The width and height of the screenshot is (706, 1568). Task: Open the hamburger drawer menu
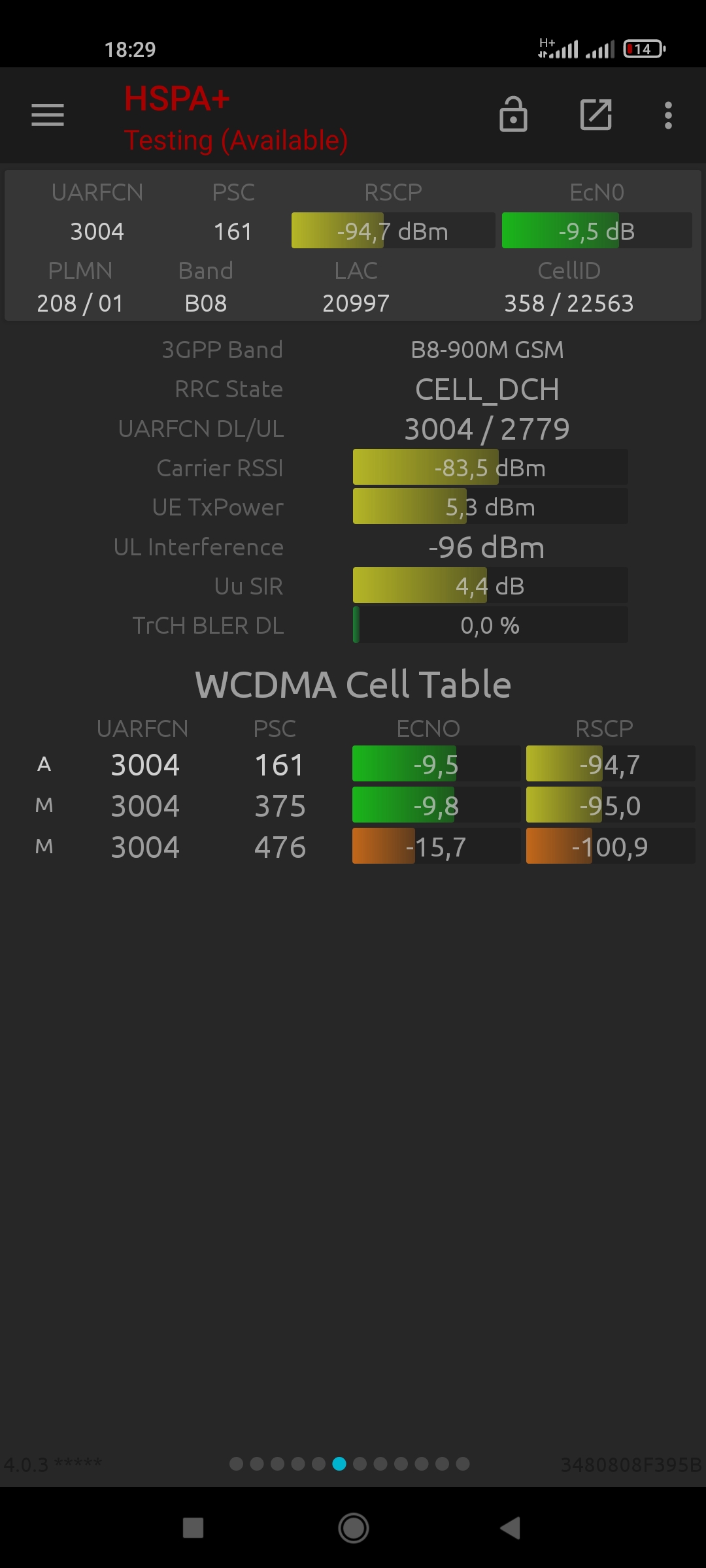(48, 115)
